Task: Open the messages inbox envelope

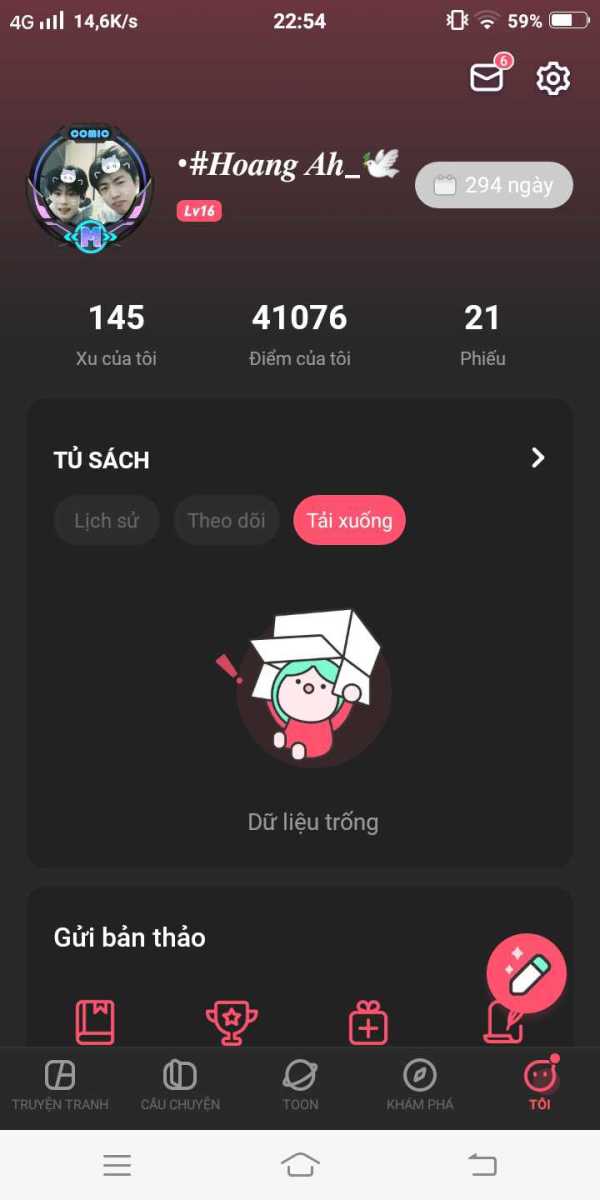Action: (487, 77)
